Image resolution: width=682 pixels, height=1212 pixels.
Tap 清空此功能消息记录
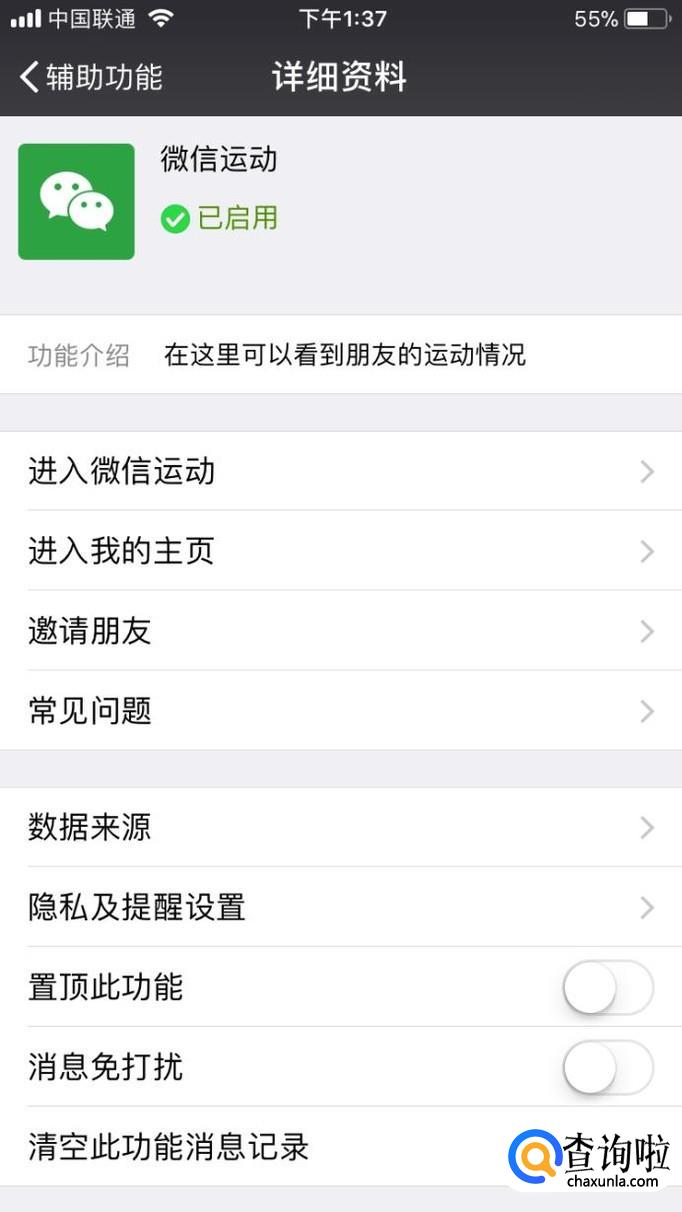click(x=170, y=1147)
